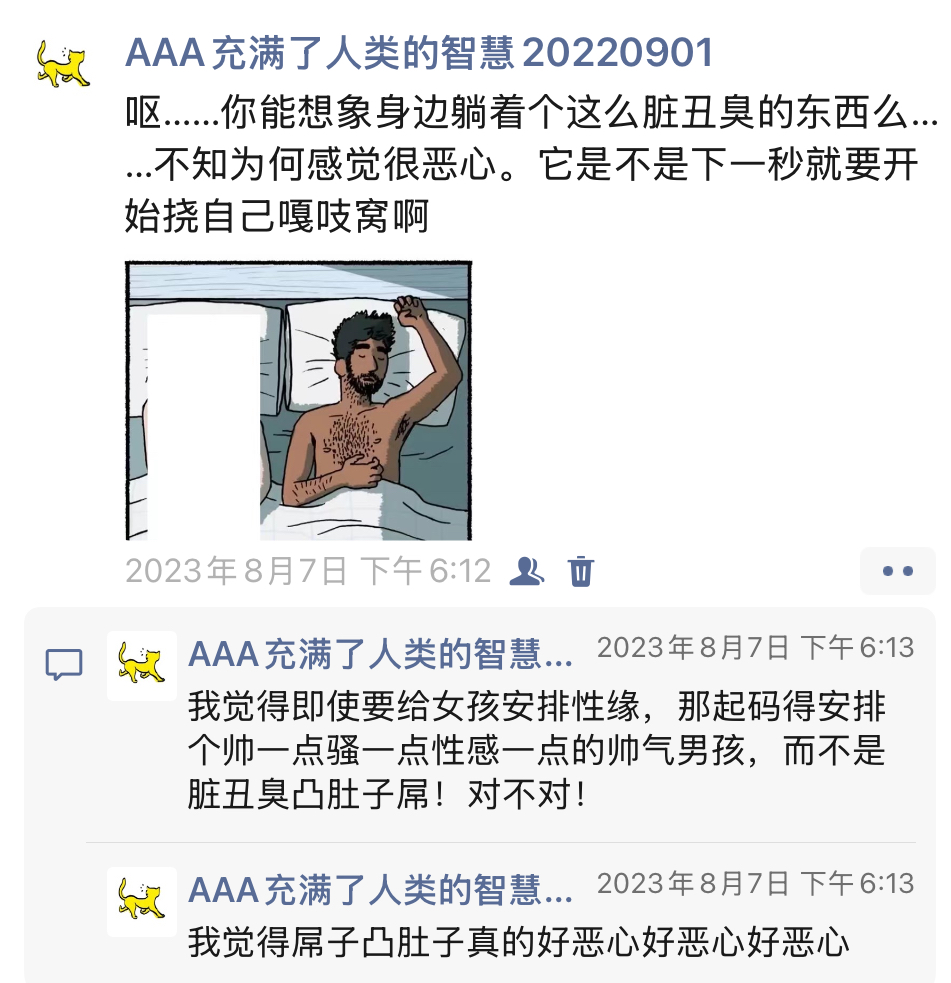Tap the commenter name above the 好恶心 reply

[x=381, y=889]
